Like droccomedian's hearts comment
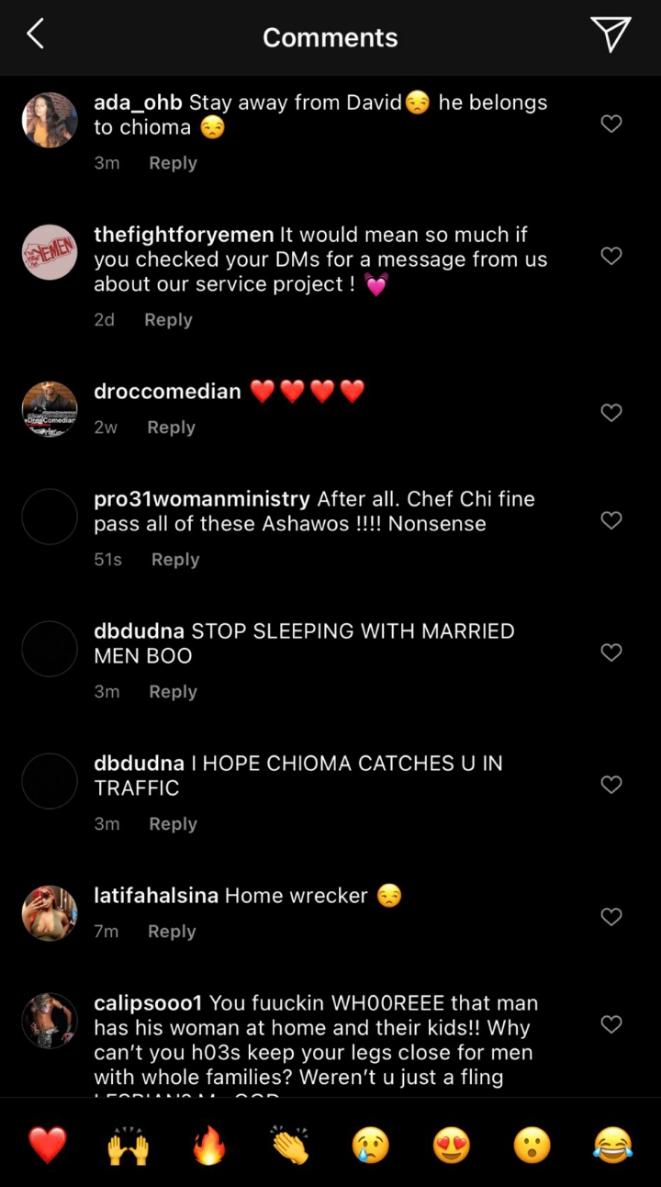The height and width of the screenshot is (1187, 661). (611, 412)
